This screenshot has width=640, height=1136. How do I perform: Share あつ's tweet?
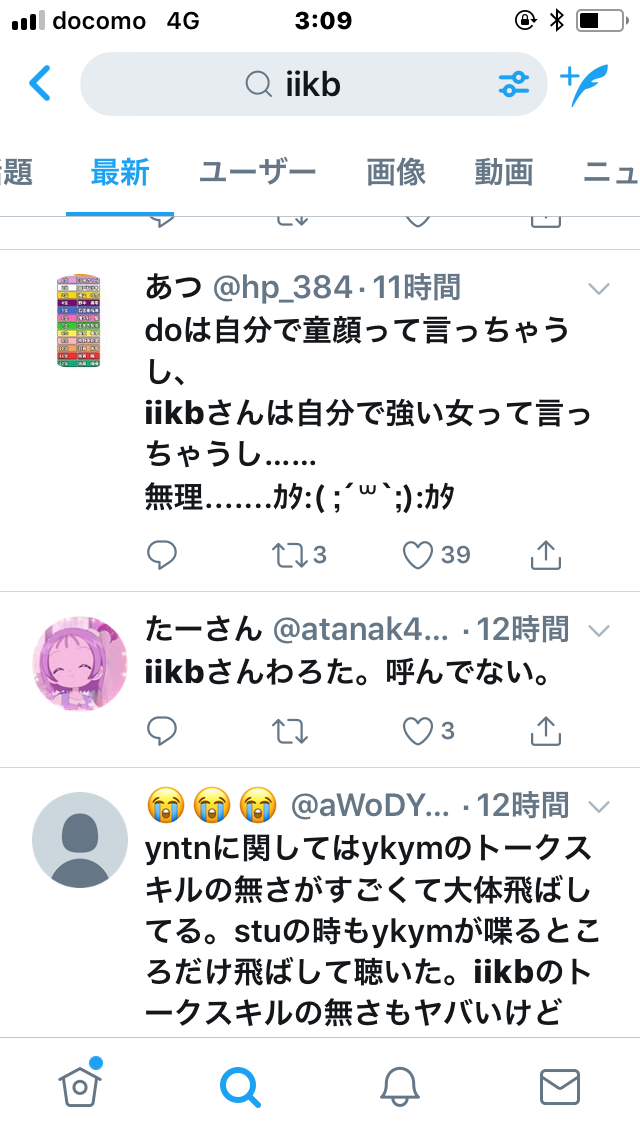click(x=545, y=554)
